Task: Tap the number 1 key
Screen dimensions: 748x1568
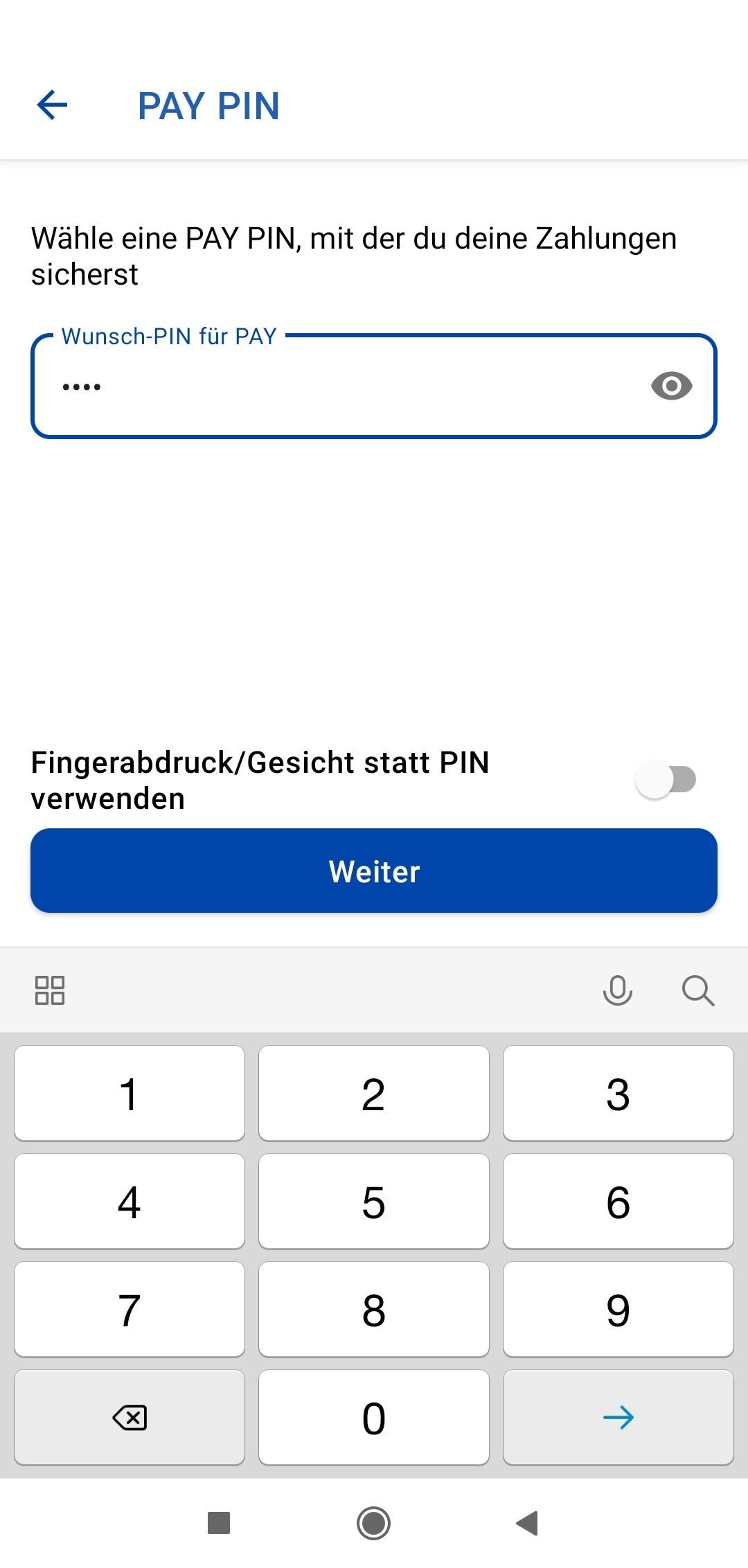Action: tap(128, 1093)
